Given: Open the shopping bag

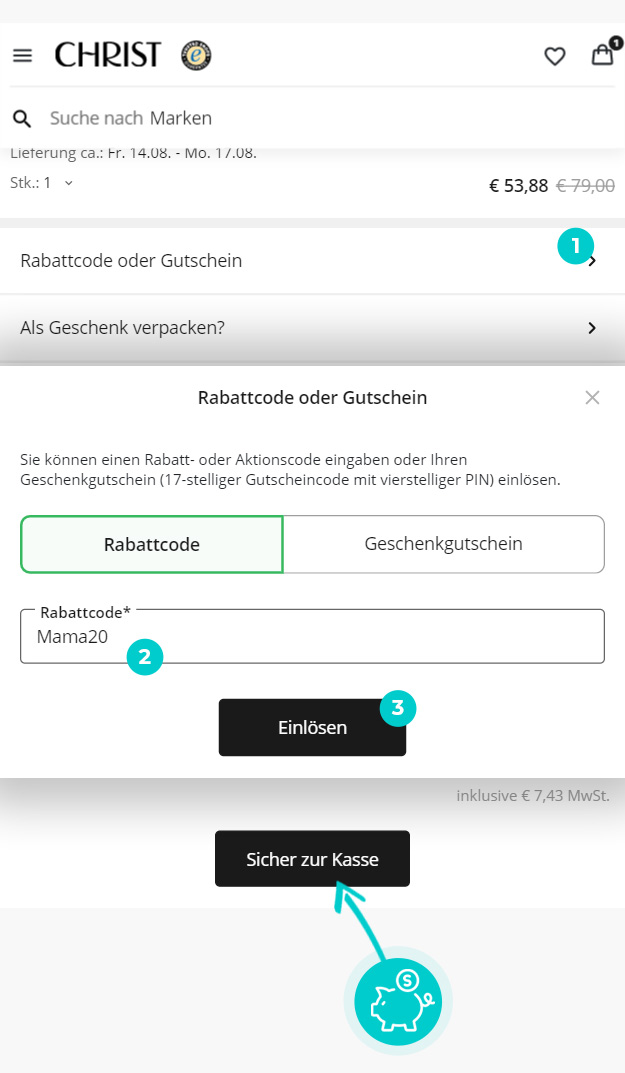Looking at the screenshot, I should (602, 54).
